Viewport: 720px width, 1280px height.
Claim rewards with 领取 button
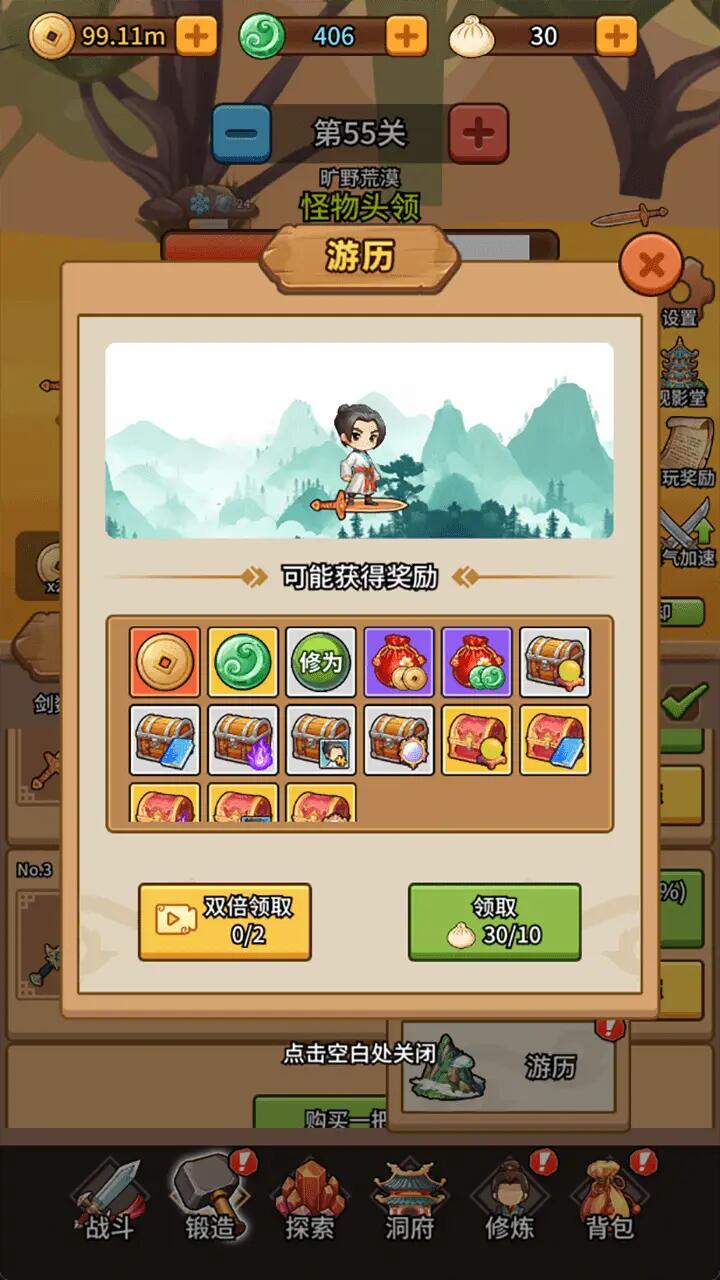(x=494, y=921)
